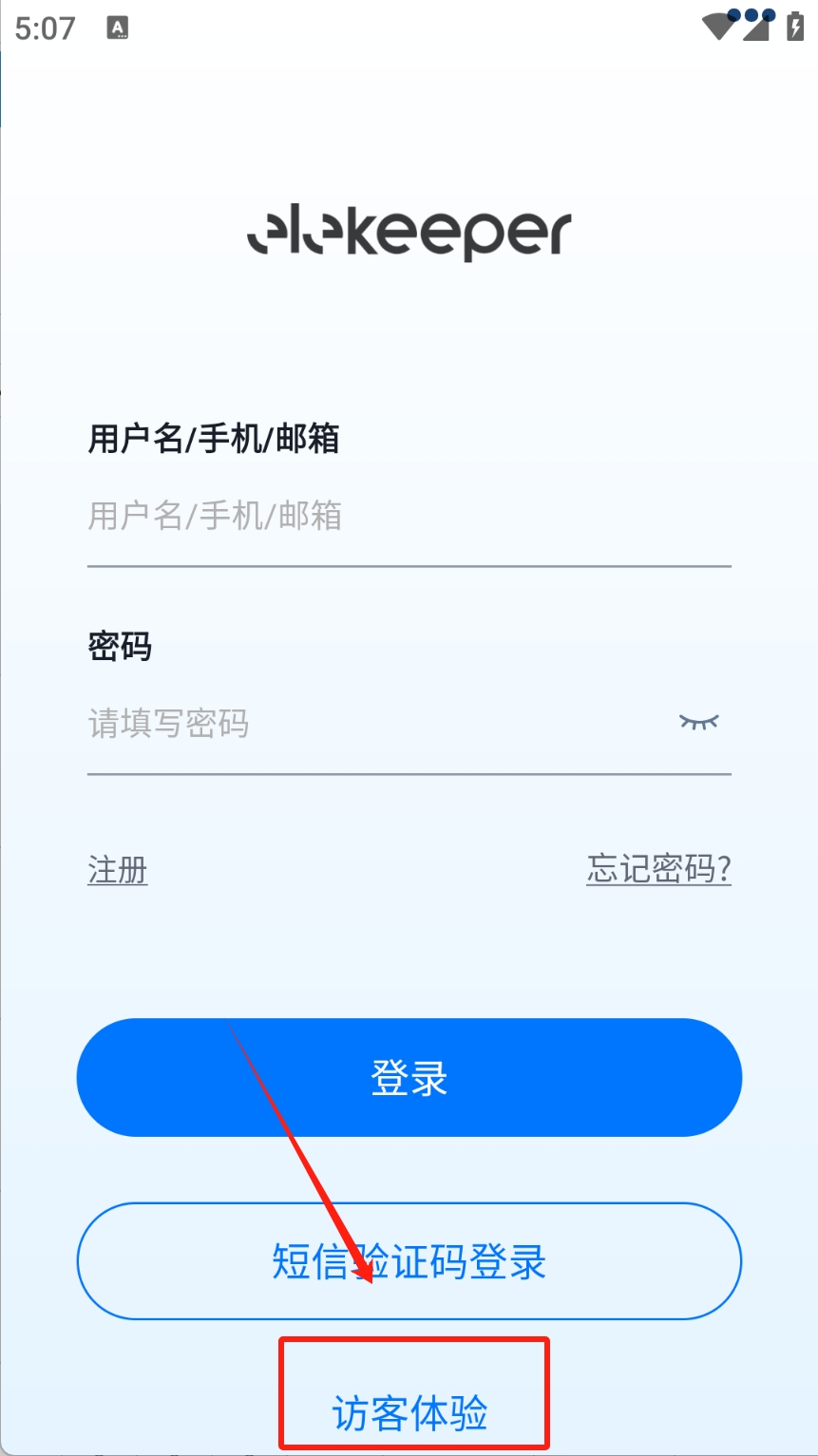
Task: Toggle password visibility eye icon
Action: click(x=699, y=722)
